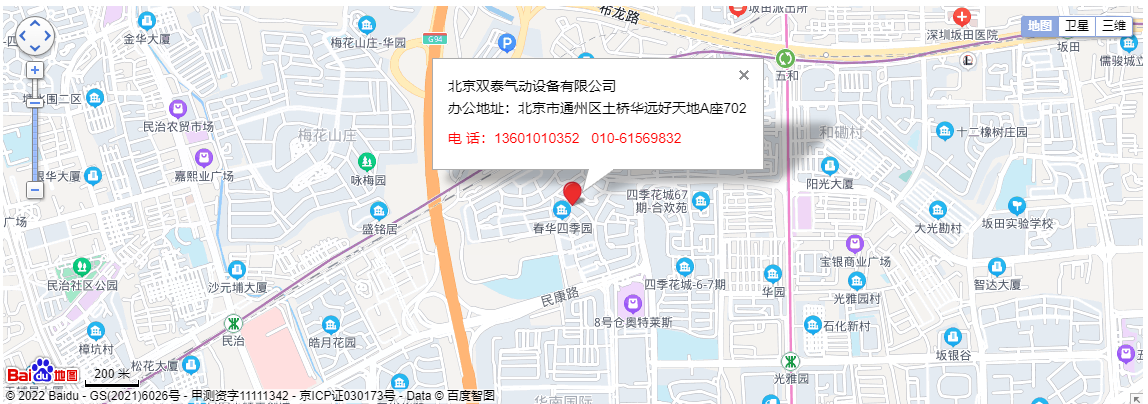Screen dimensions: 1148x404
Task: Close the company info popup
Action: coord(743,75)
